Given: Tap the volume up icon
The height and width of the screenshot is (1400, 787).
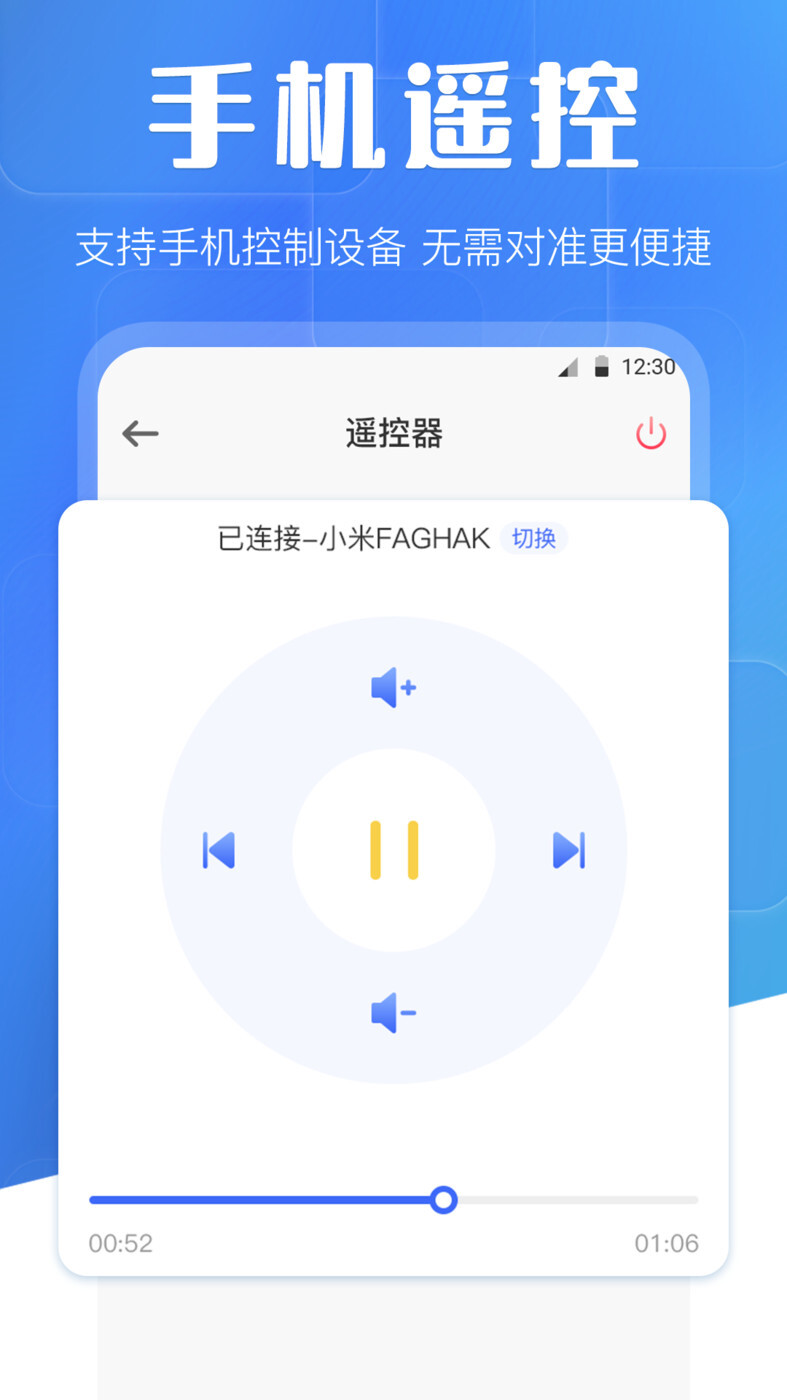Looking at the screenshot, I should [x=393, y=686].
